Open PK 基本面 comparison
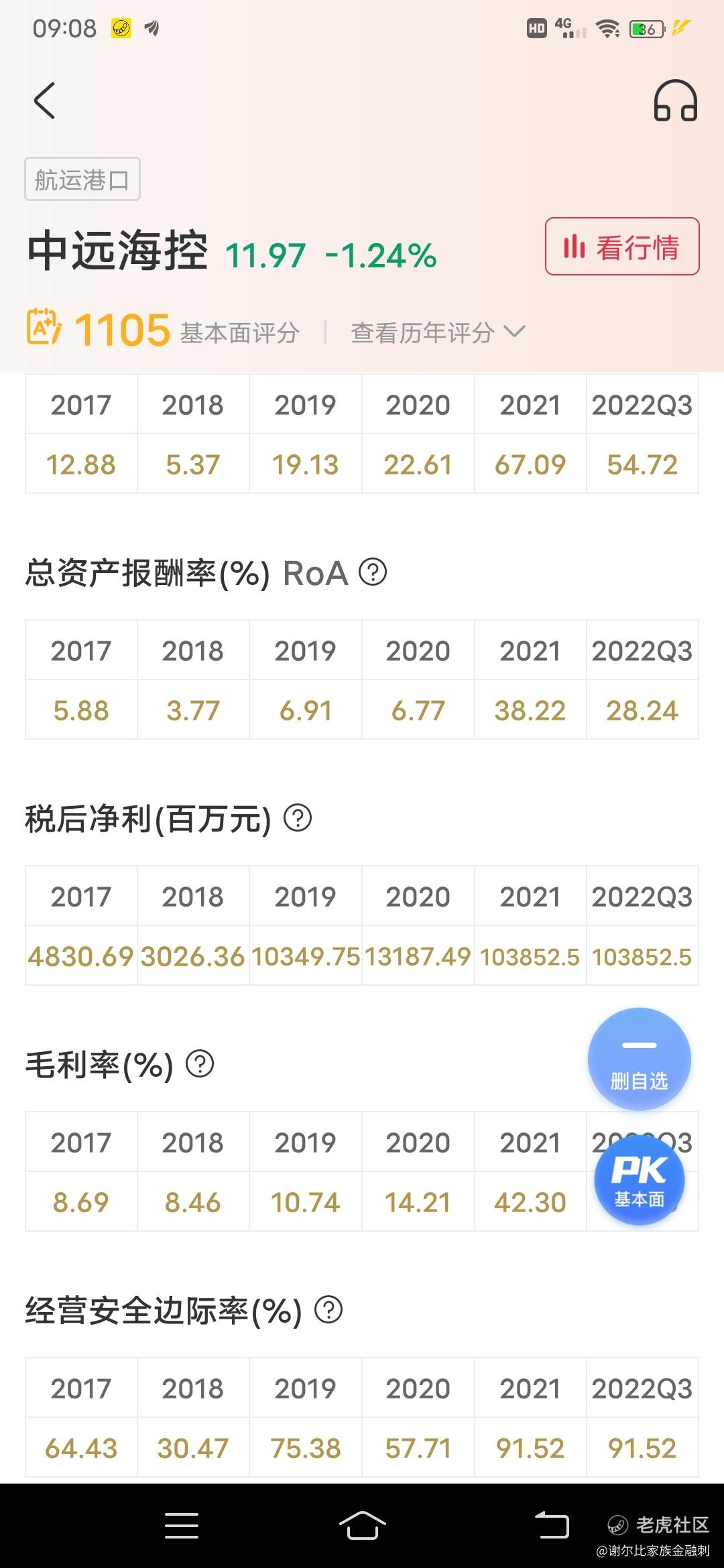 click(639, 1180)
